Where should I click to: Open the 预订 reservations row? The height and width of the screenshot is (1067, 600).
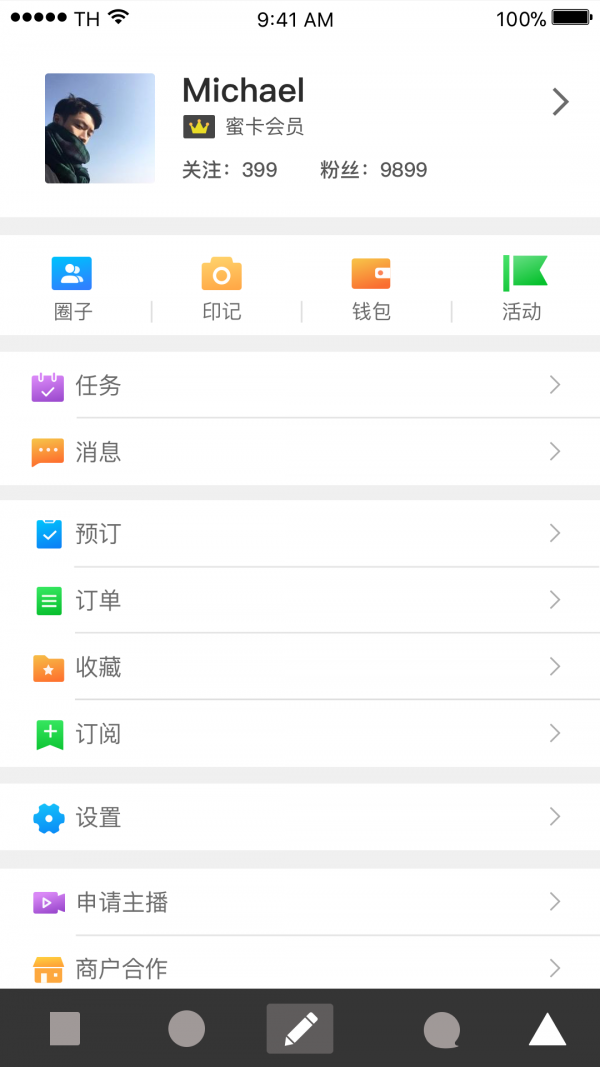[x=300, y=534]
